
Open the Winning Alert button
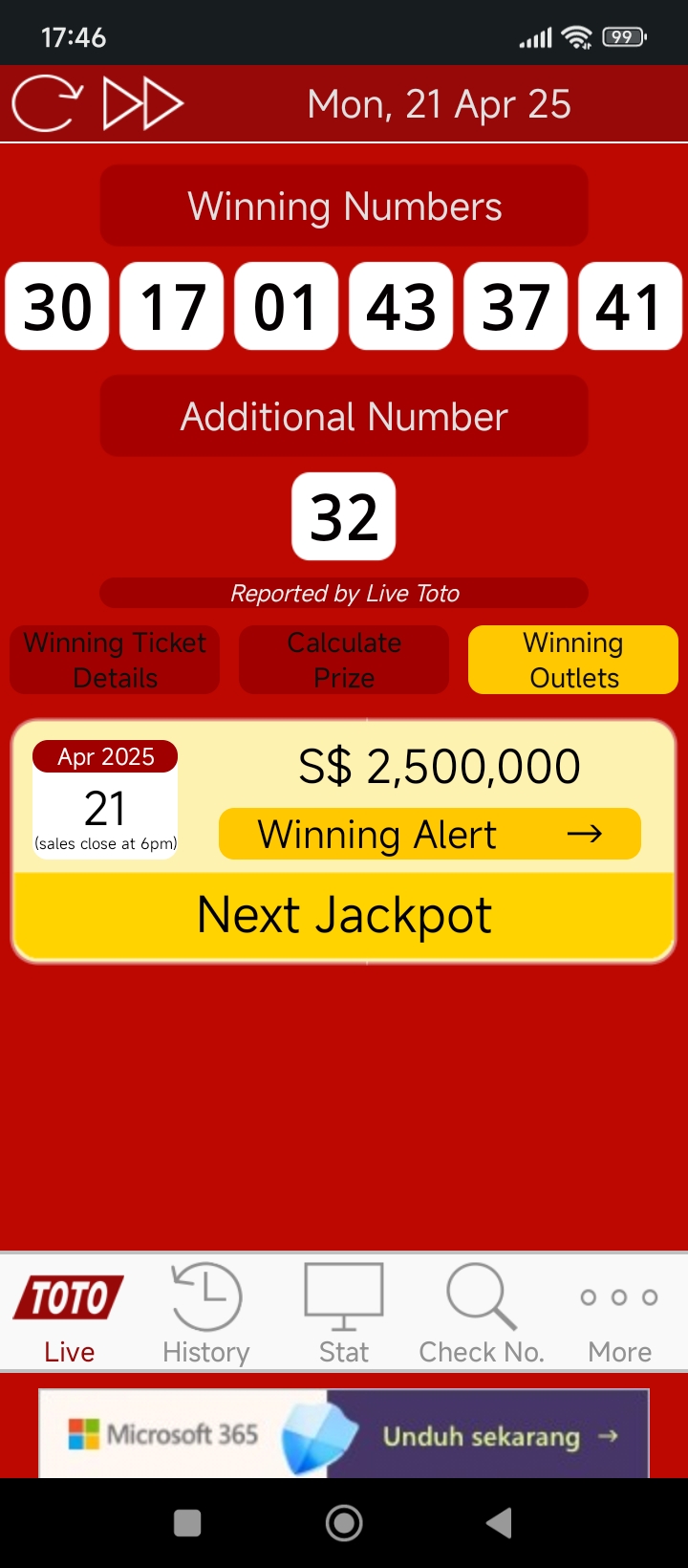click(430, 834)
